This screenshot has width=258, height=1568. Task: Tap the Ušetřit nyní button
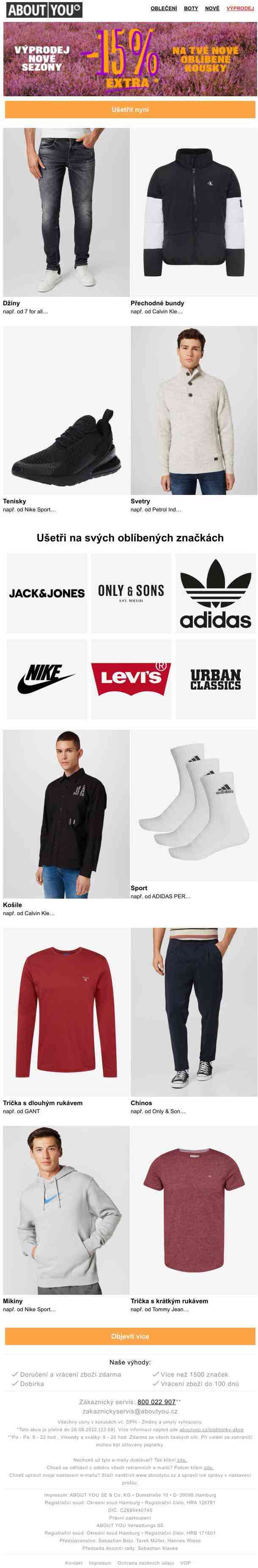(130, 109)
